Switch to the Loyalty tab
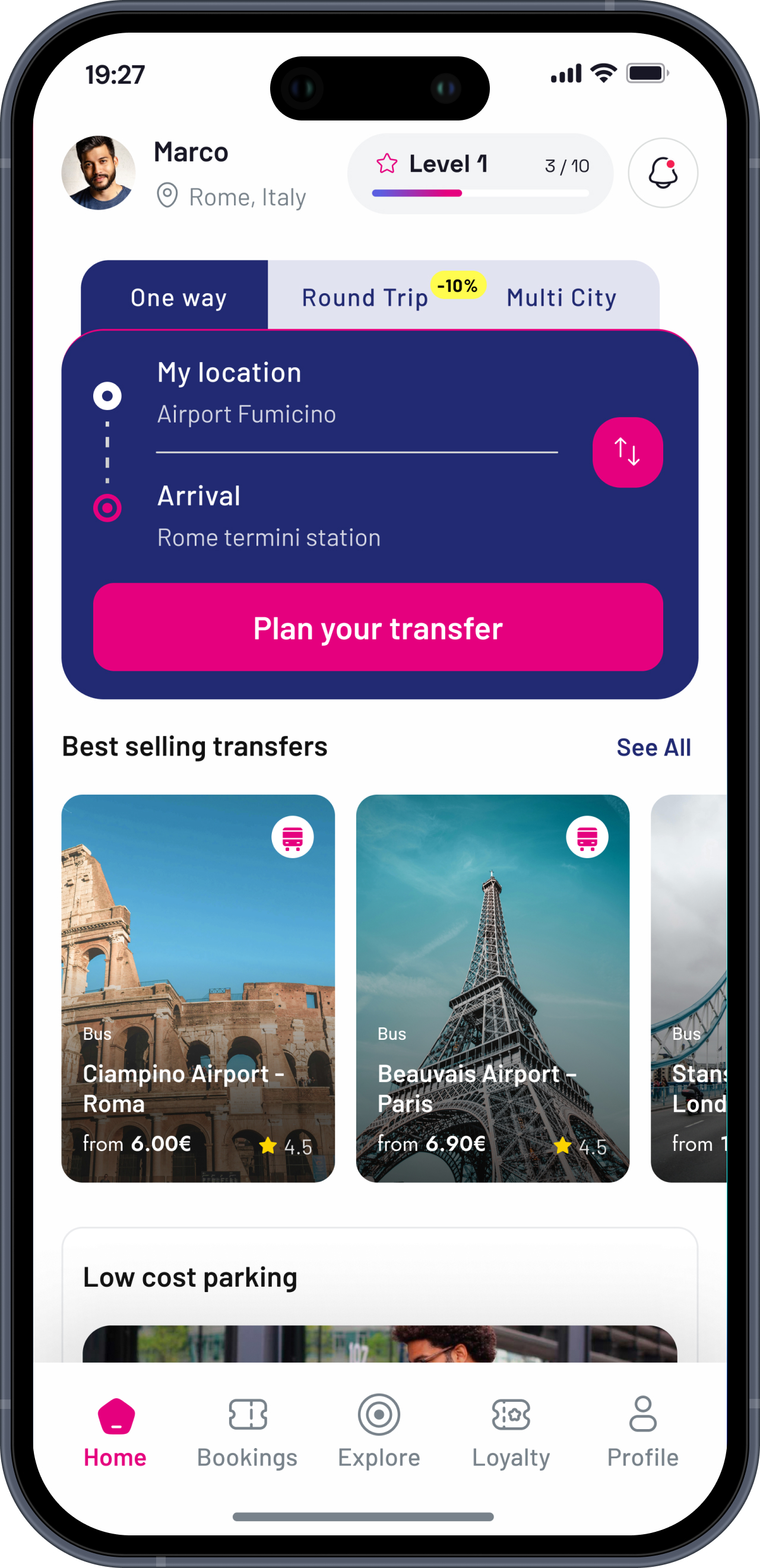 coord(511,1433)
